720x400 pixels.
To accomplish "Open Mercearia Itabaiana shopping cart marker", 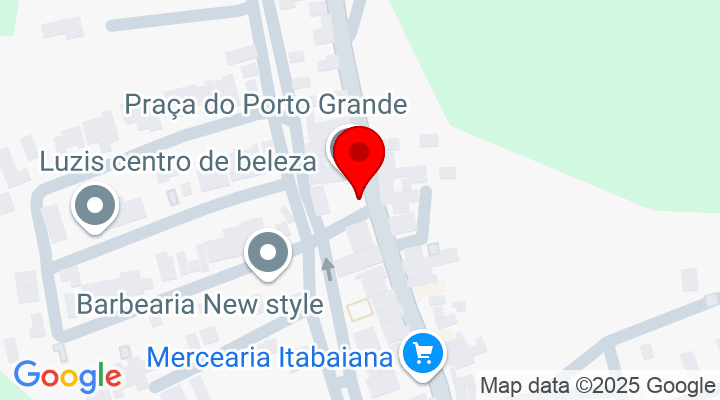I will pos(423,353).
